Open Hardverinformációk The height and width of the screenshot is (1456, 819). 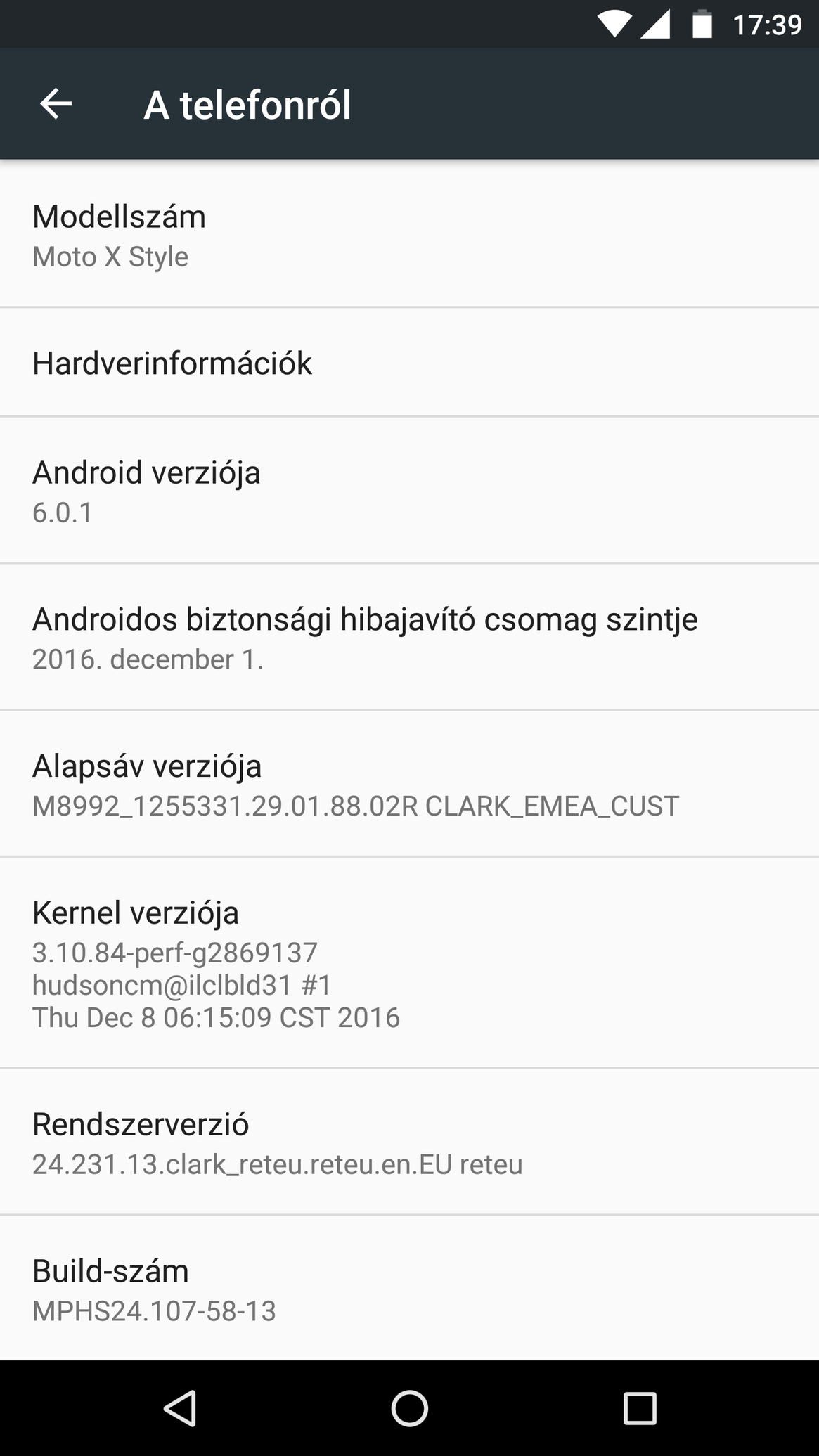point(409,362)
